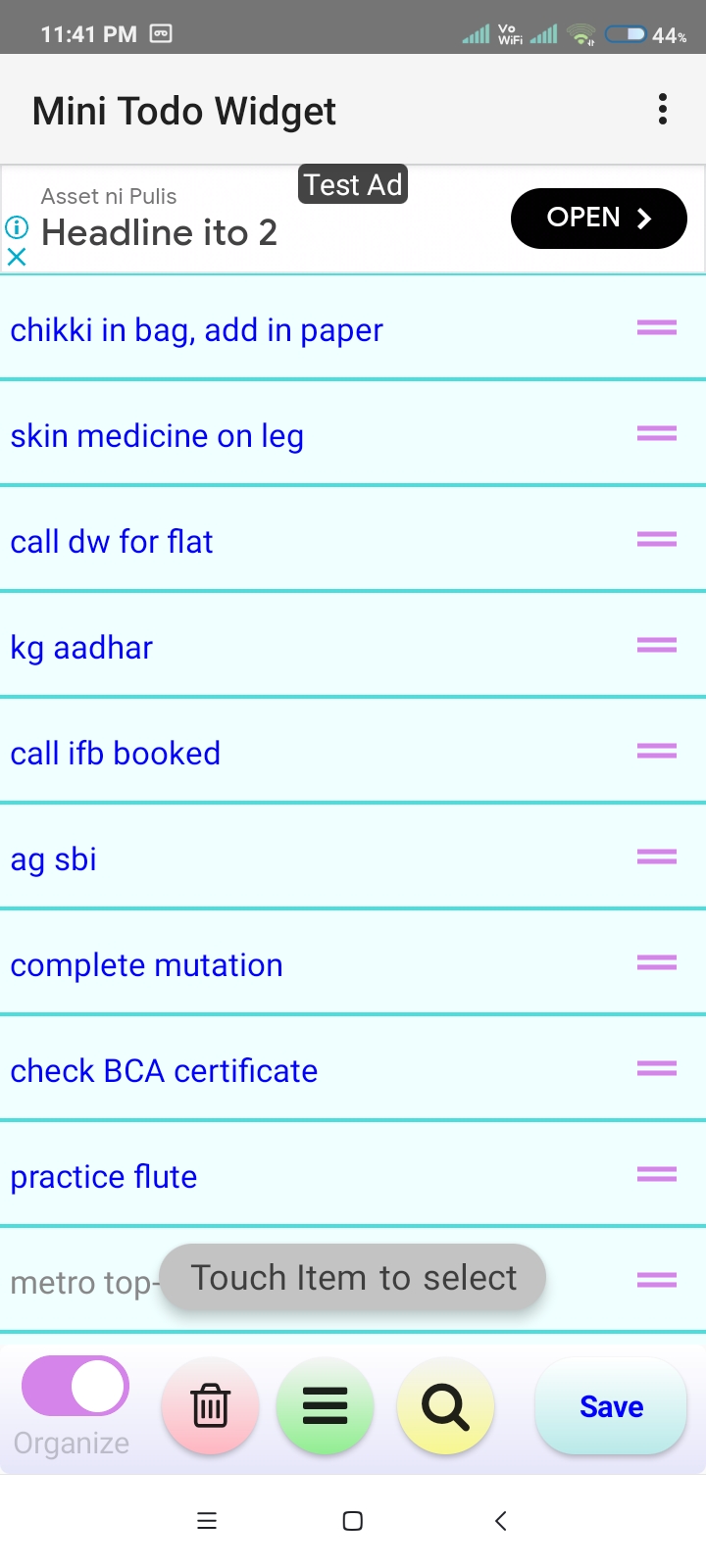Tap the reorder handle beside 'kg aadhar'
Screen dimensions: 706x1568
click(x=657, y=645)
